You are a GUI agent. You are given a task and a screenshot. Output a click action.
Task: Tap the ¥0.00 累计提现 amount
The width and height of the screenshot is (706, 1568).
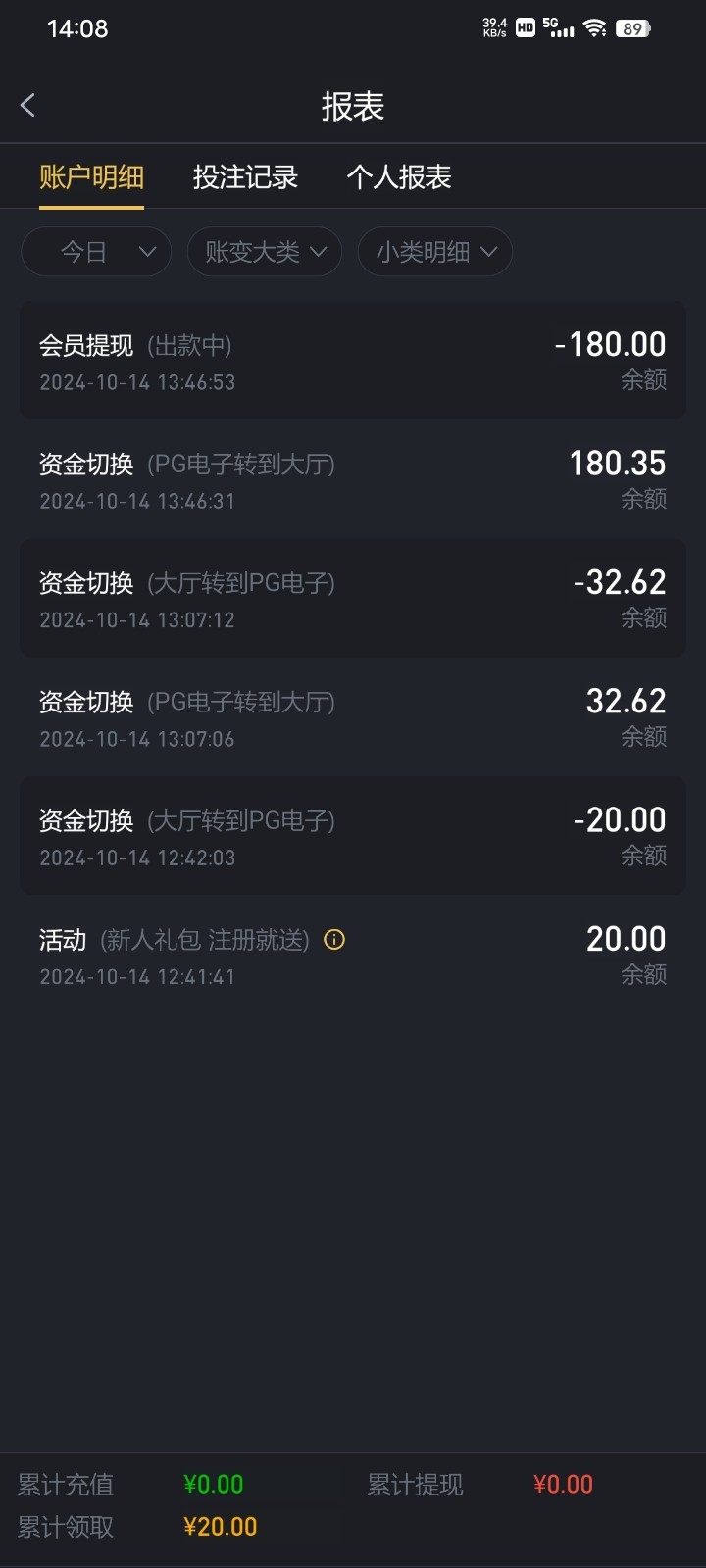[564, 1485]
